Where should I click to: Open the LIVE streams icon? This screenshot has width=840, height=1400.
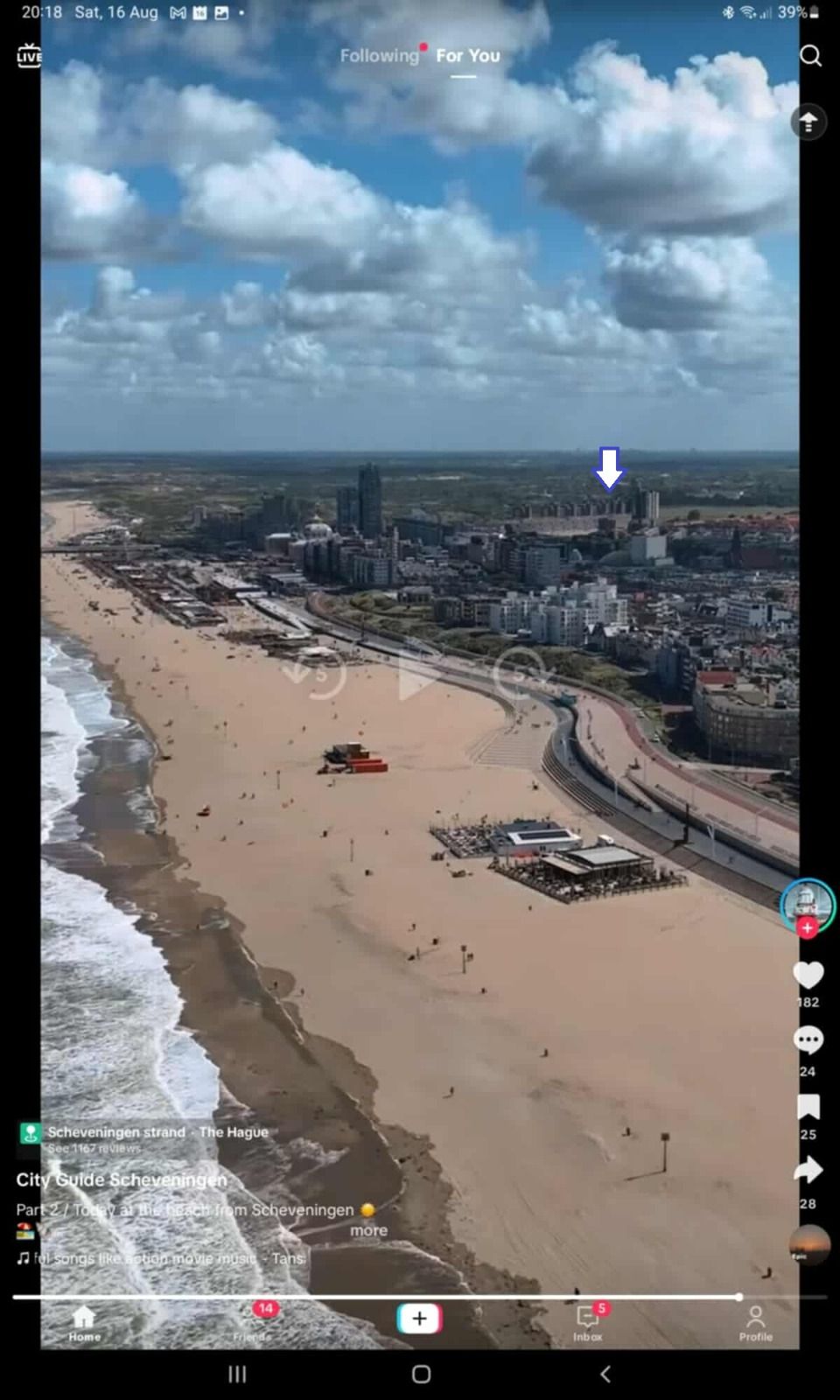29,56
